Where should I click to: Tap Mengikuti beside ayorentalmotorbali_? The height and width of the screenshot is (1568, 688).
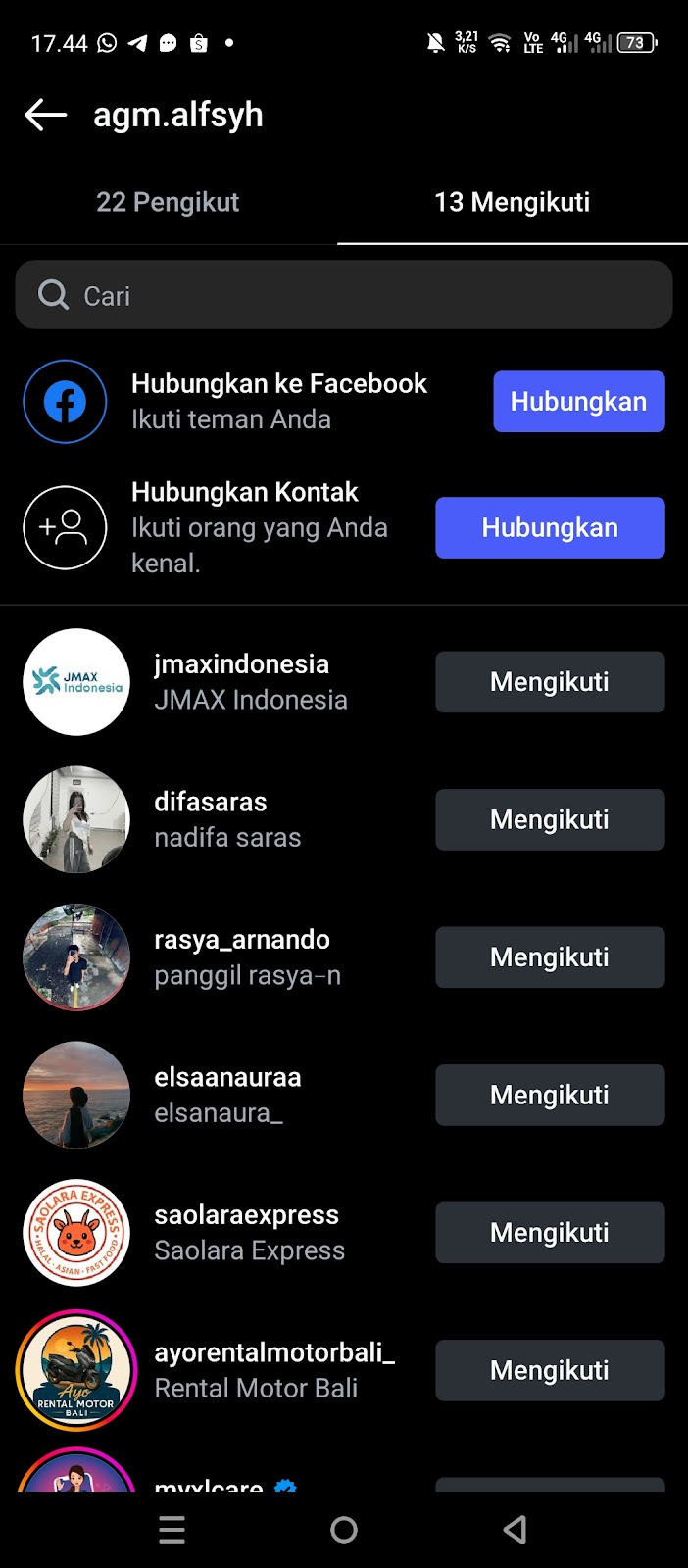[550, 1370]
